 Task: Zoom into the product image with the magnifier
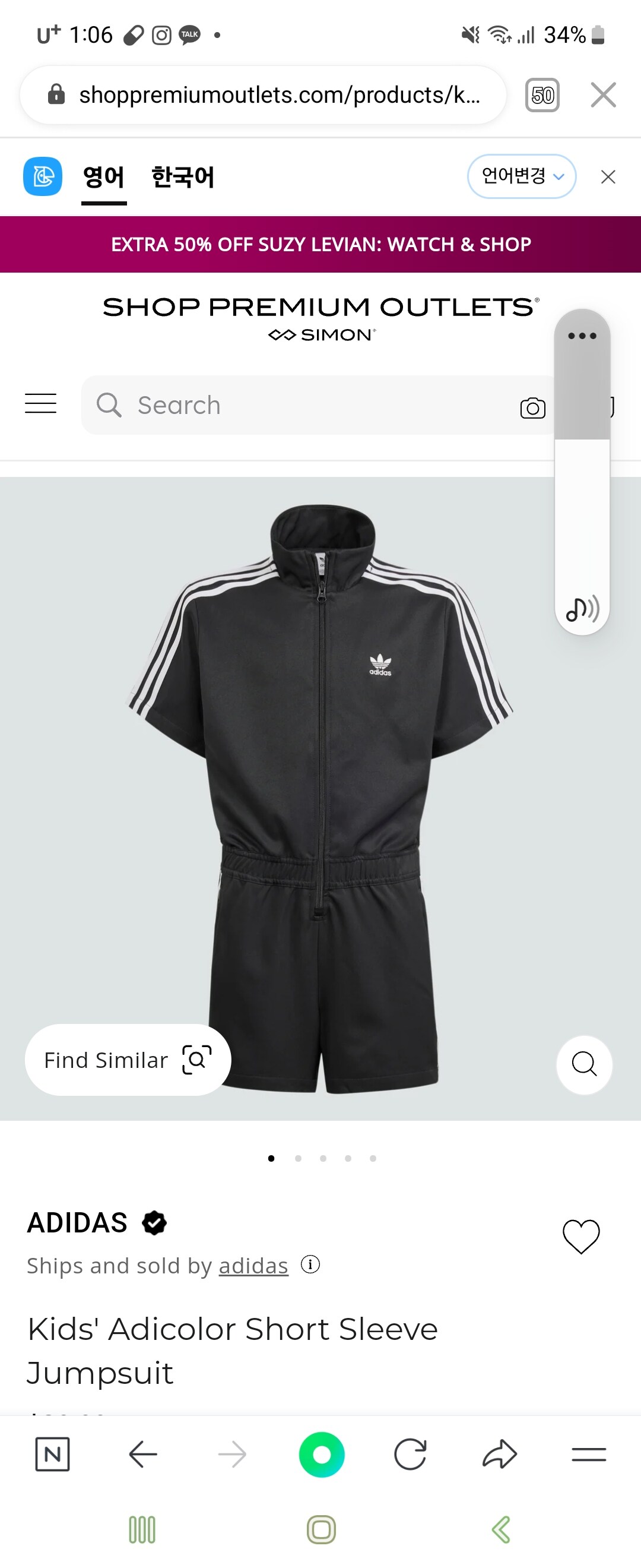(584, 1064)
